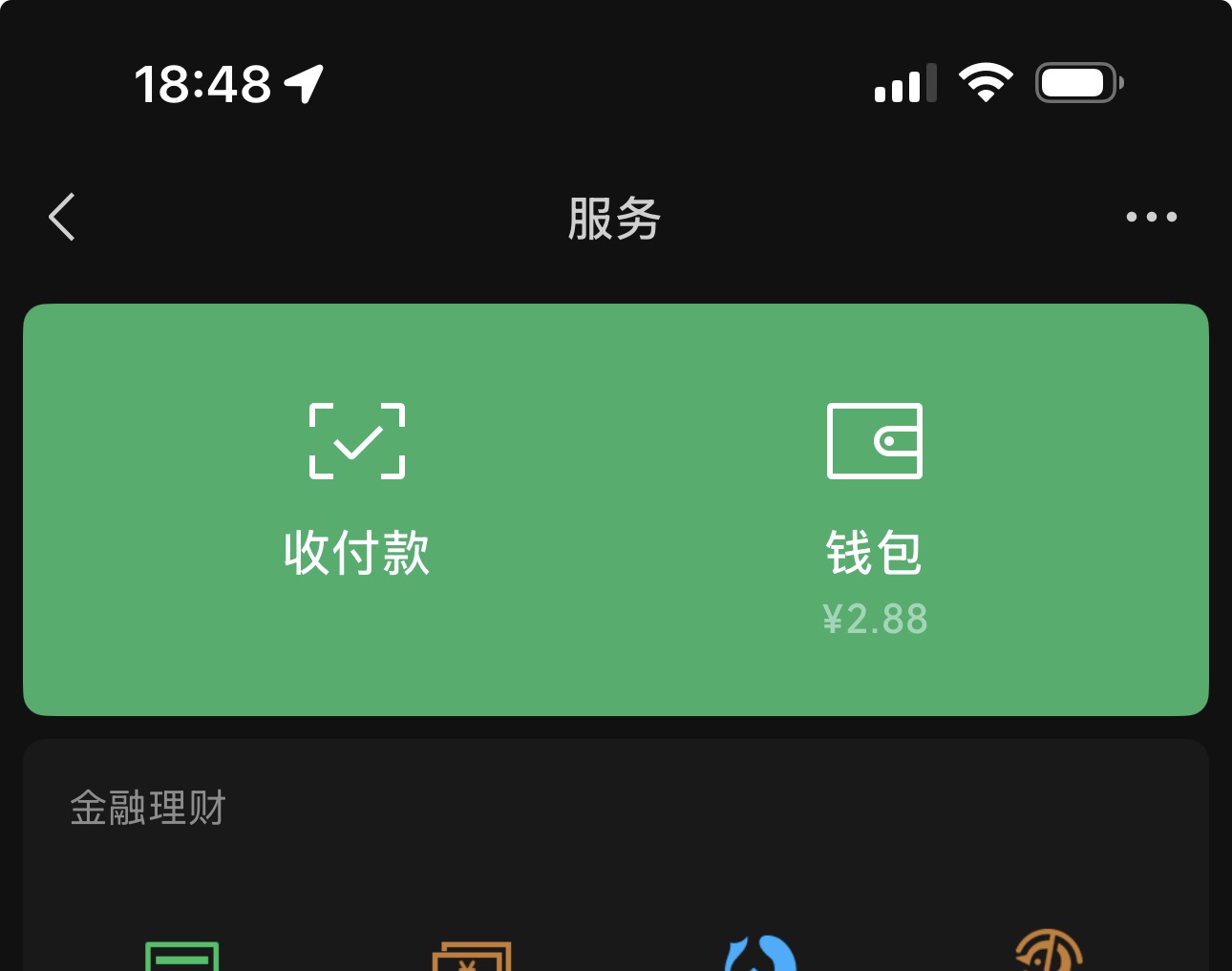1232x971 pixels.
Task: Open the three-dot overflow menu
Action: coord(1151,217)
